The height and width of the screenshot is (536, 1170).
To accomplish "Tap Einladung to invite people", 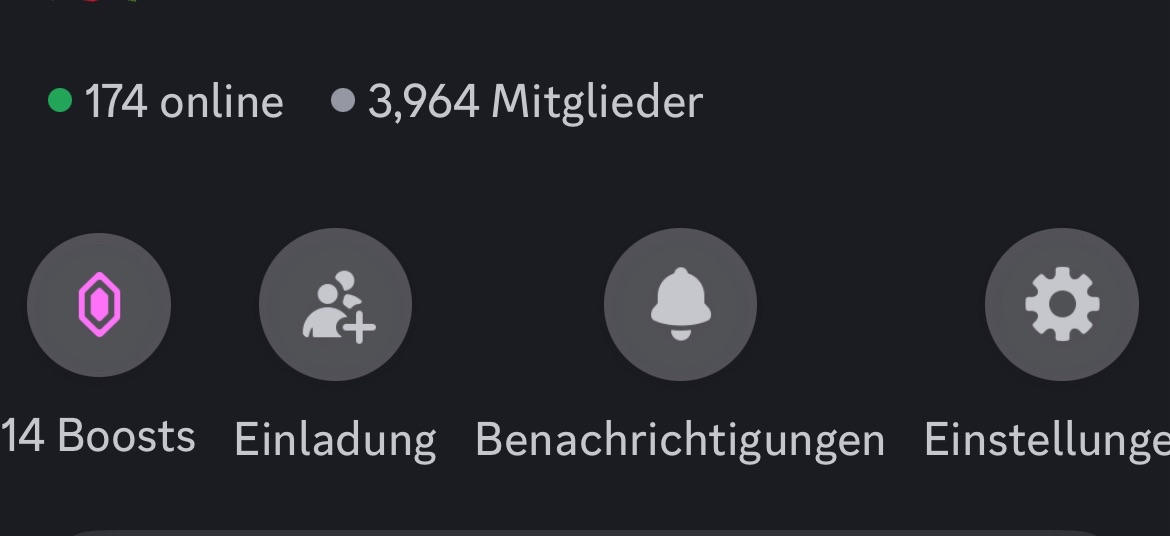I will coord(335,305).
